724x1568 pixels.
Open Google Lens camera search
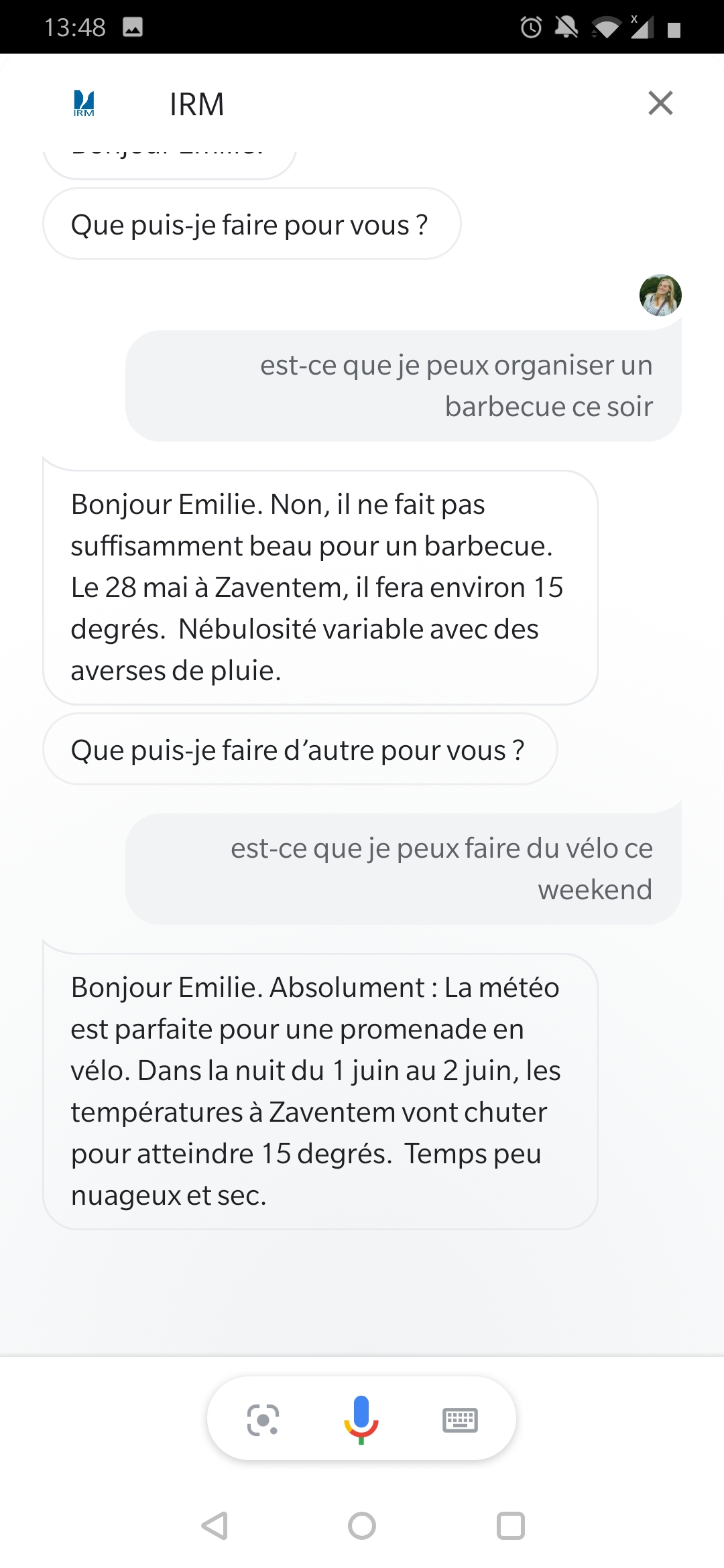pos(263,1419)
